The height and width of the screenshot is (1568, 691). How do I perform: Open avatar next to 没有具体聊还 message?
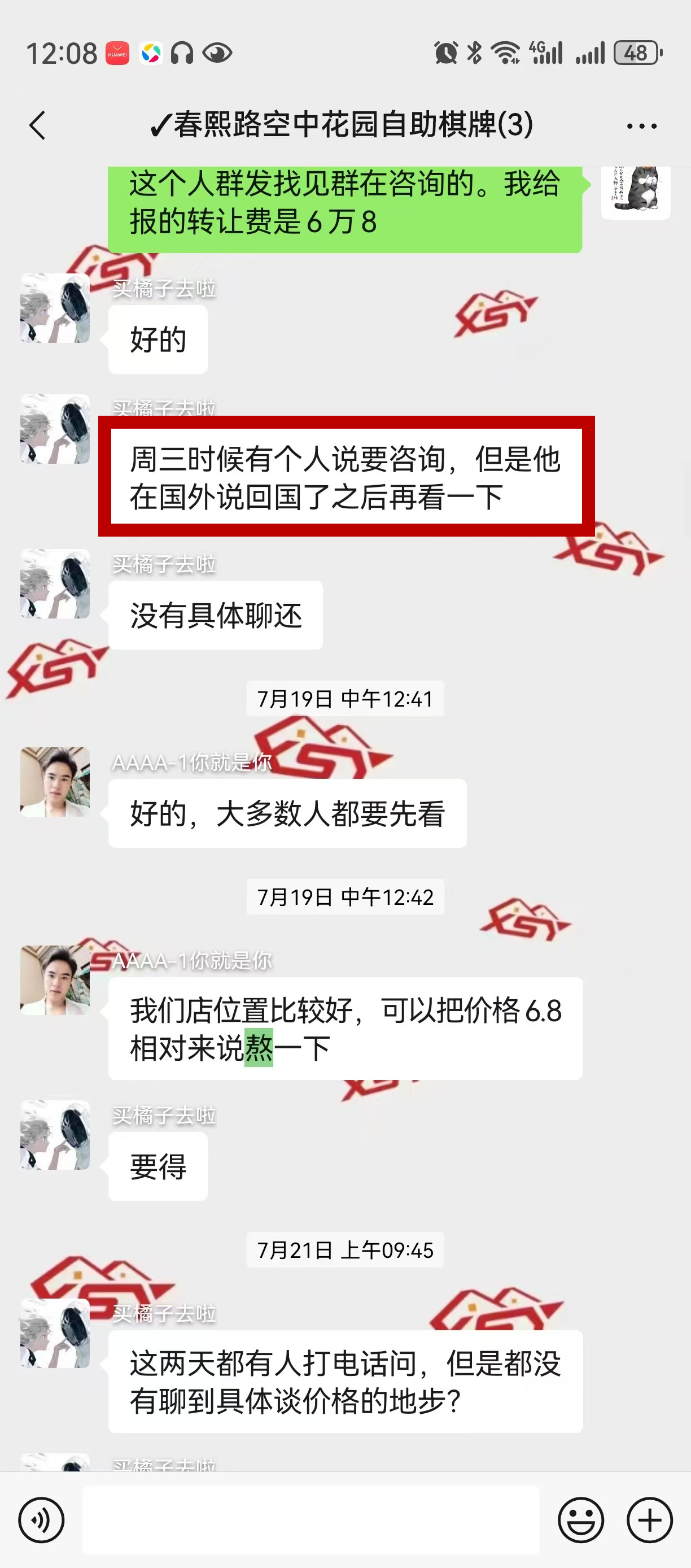pos(55,583)
